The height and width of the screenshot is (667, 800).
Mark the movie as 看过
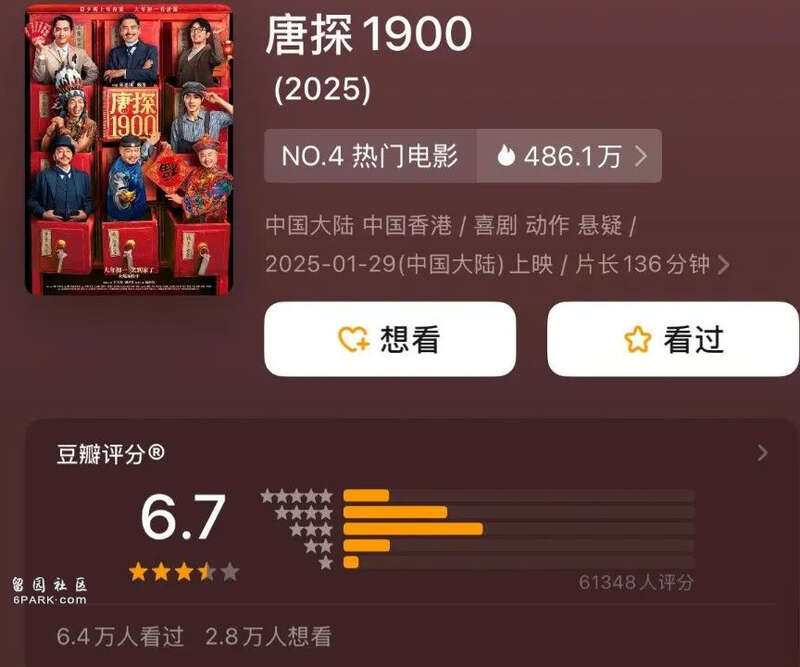pos(673,339)
